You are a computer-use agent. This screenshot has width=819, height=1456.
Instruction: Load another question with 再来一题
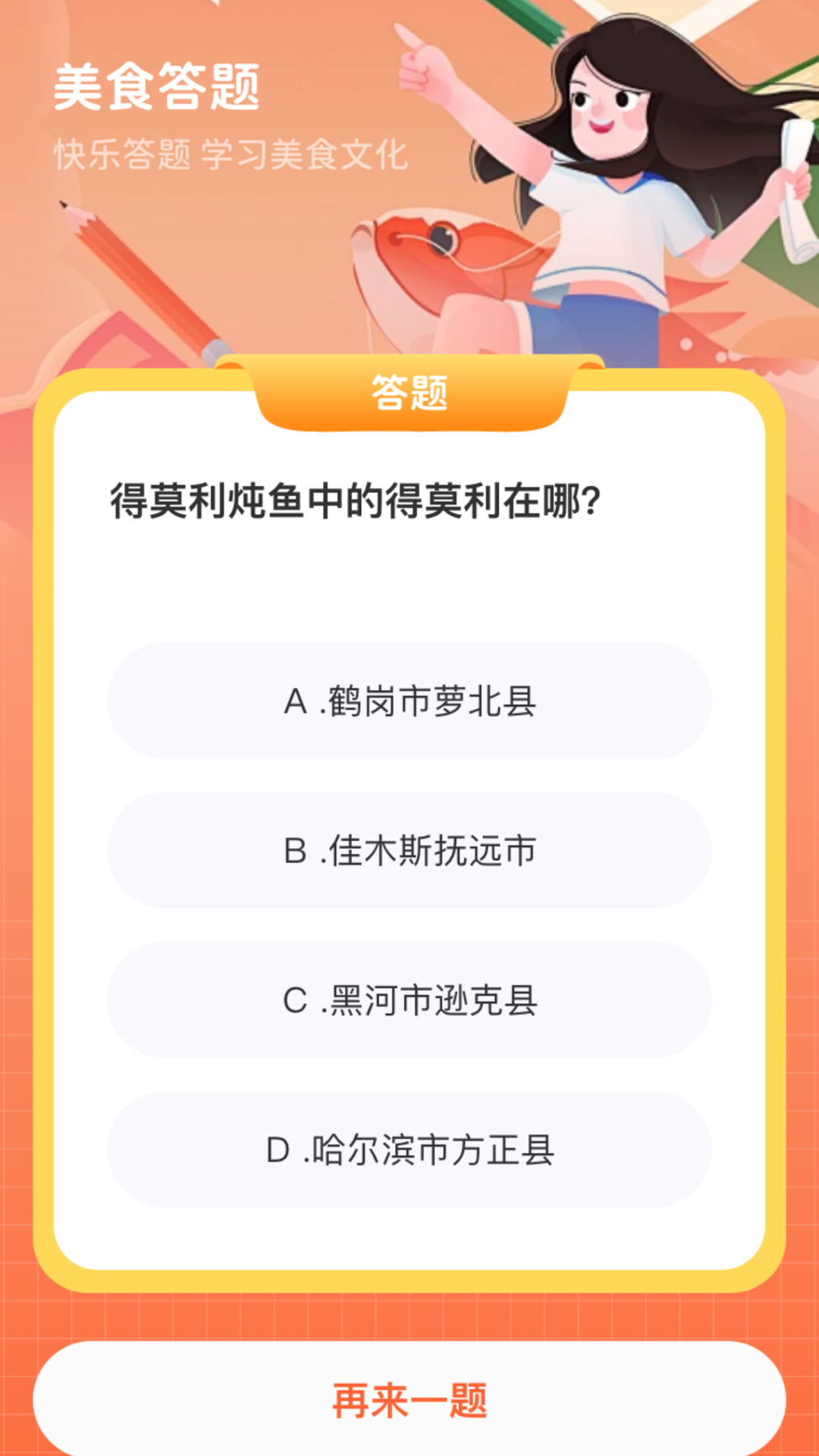click(x=409, y=1400)
